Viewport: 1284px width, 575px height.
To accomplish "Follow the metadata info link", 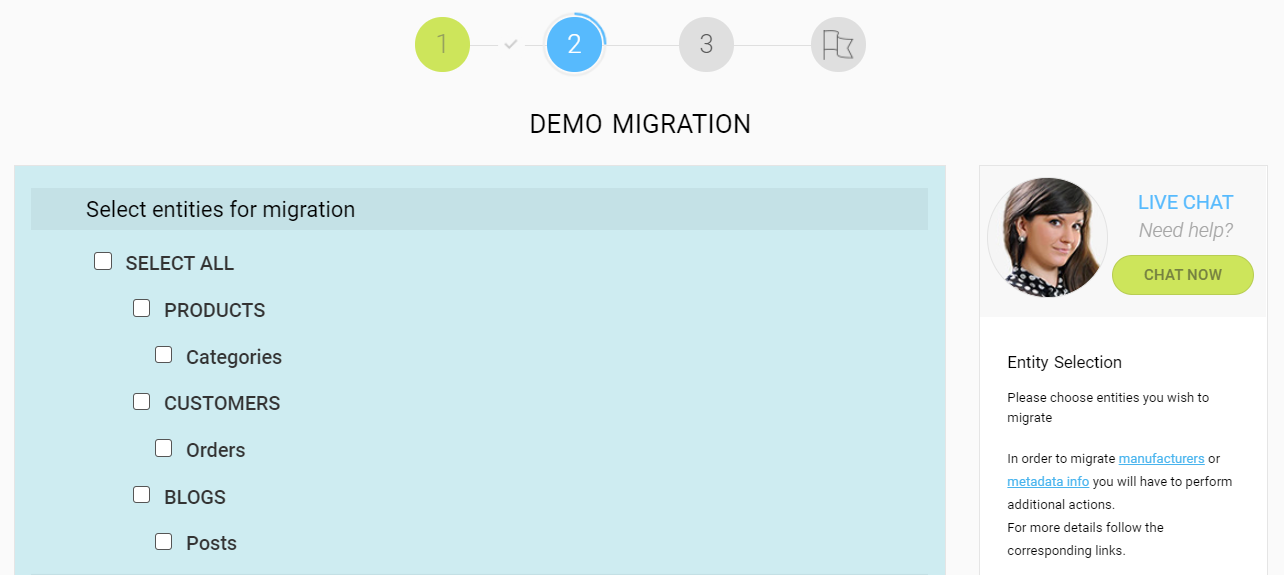I will click(1048, 482).
